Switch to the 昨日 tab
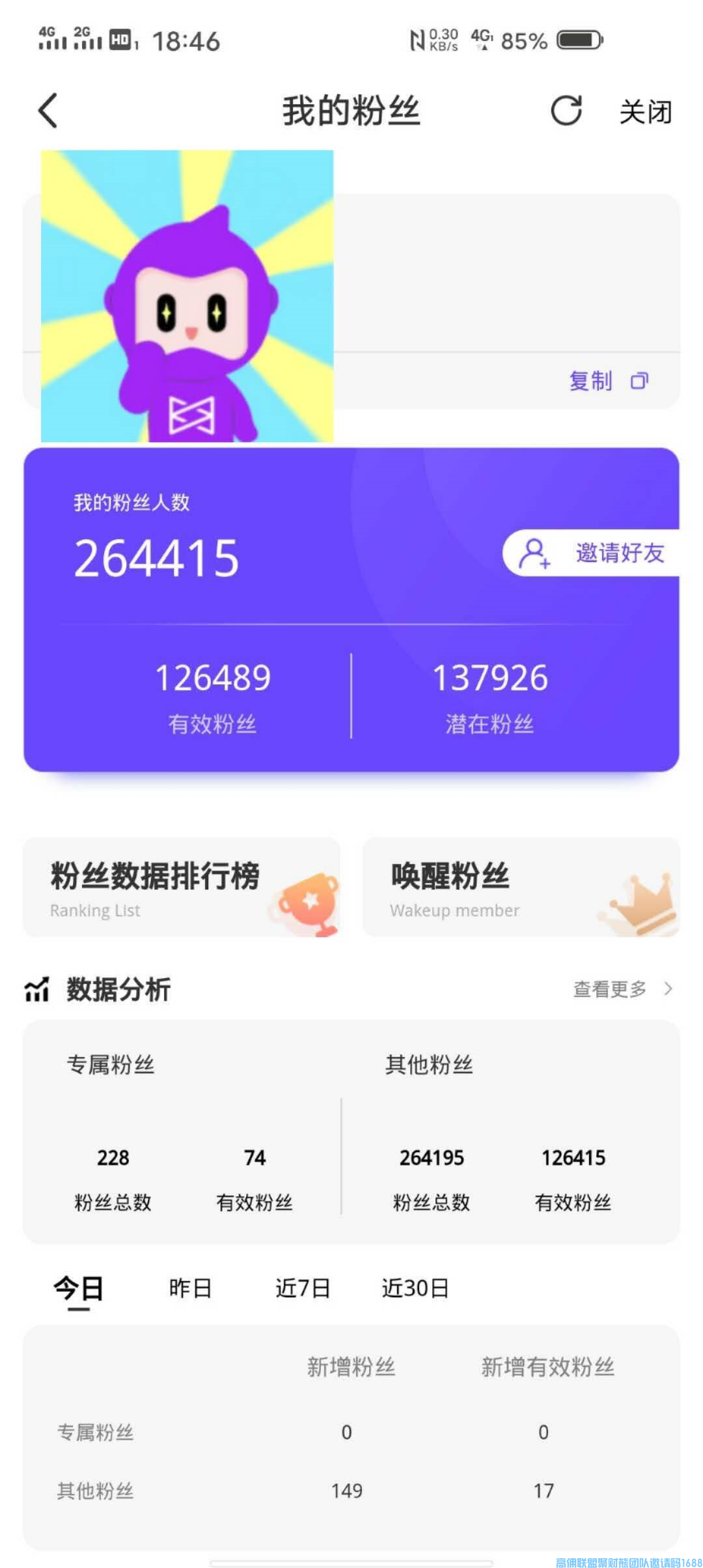The height and width of the screenshot is (1568, 703). point(190,1288)
